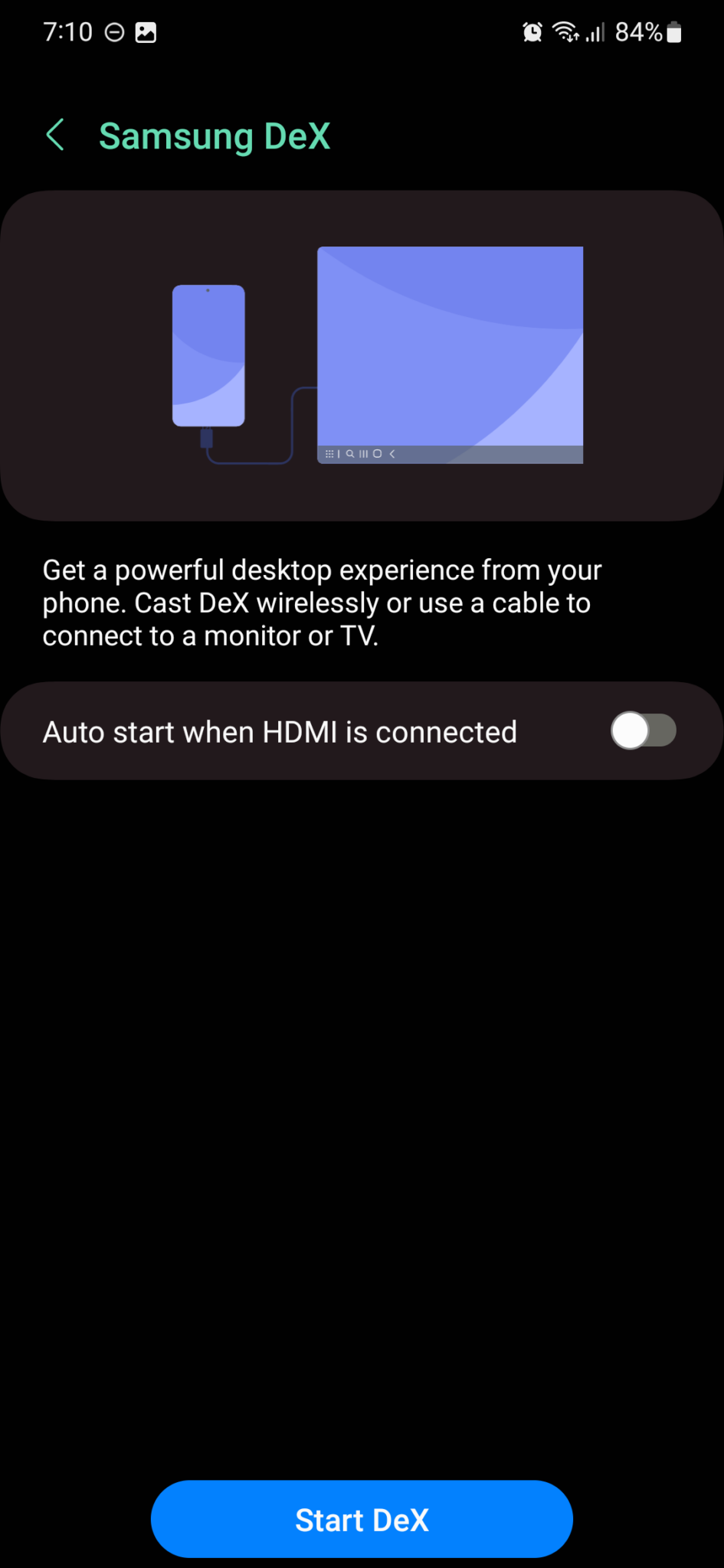
Task: Navigate back using the chevron beside Samsung DeX
Action: [x=54, y=135]
